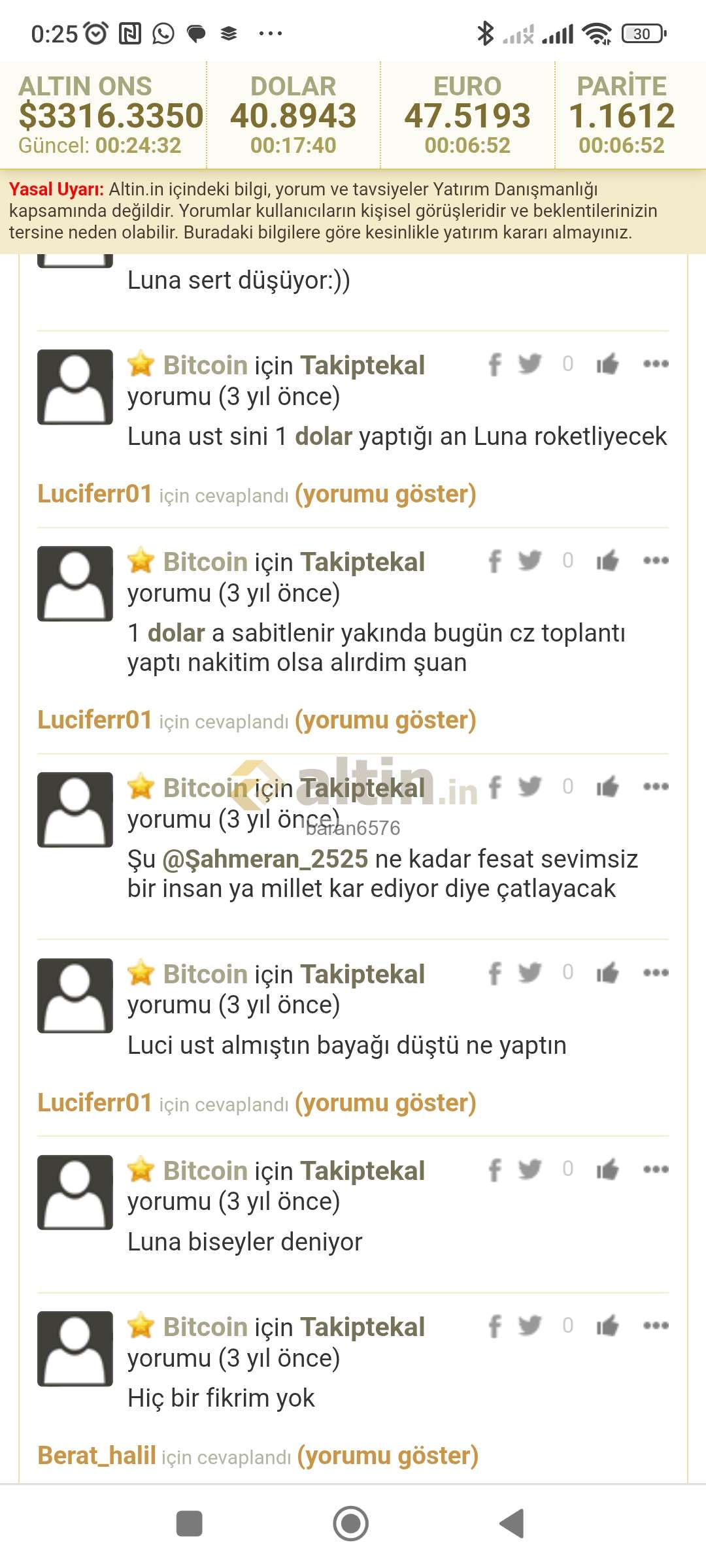Open the EURO rate box
The image size is (706, 1568).
pos(467,116)
